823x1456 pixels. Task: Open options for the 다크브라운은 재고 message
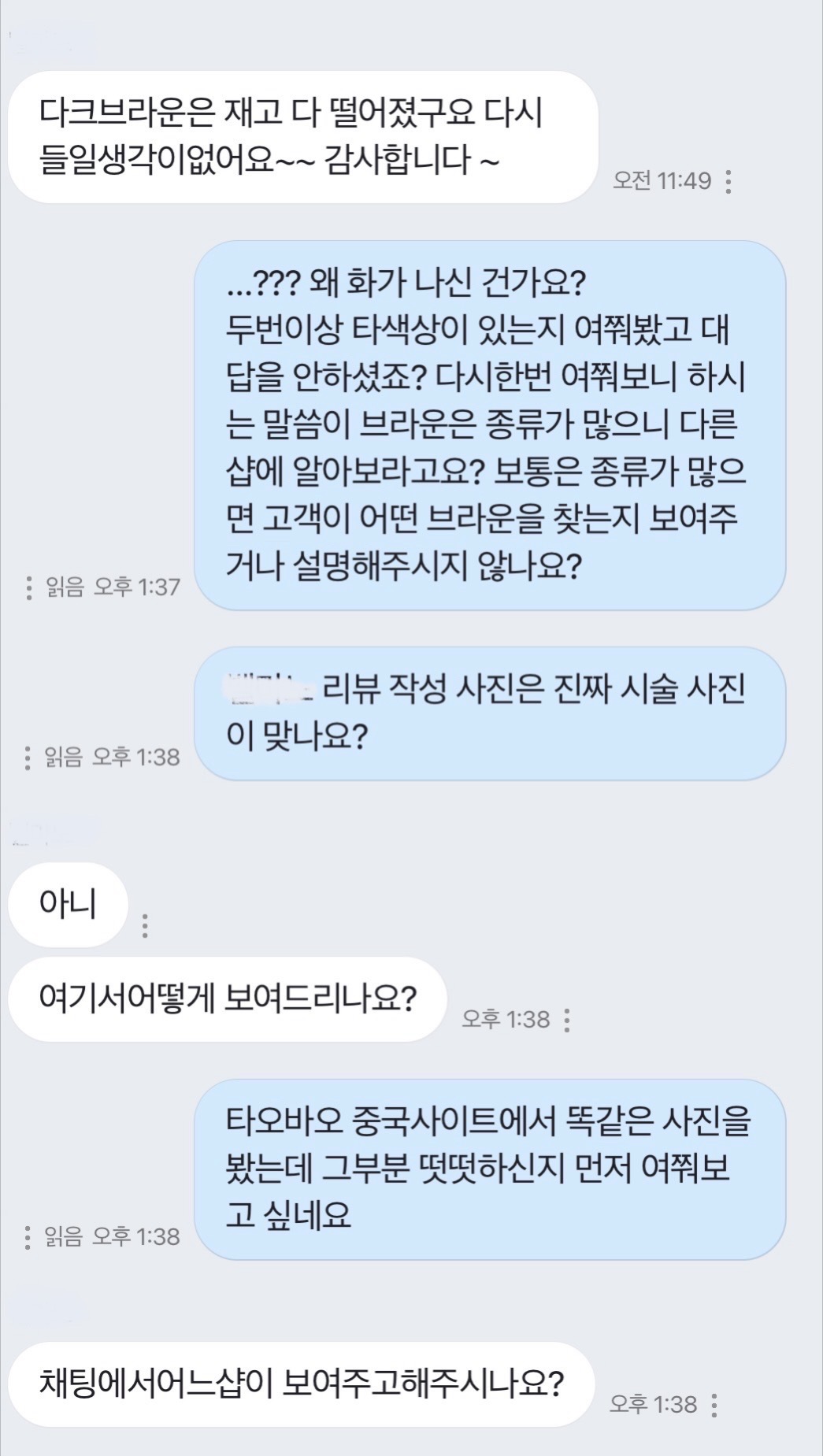(x=728, y=182)
